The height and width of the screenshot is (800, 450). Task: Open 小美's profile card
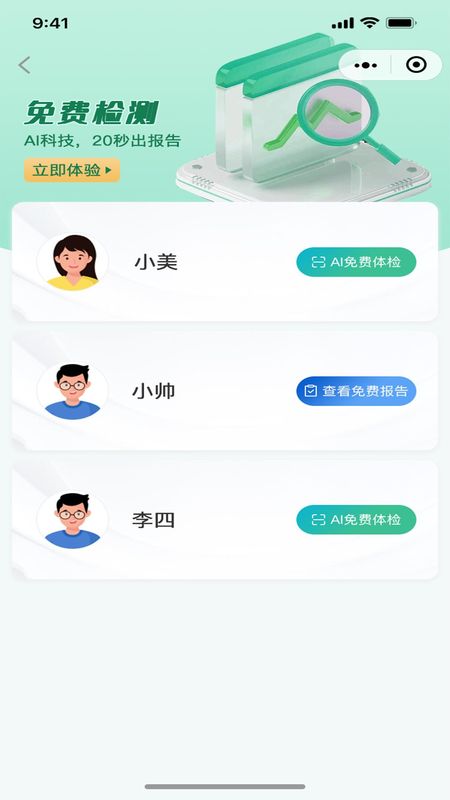click(x=225, y=262)
